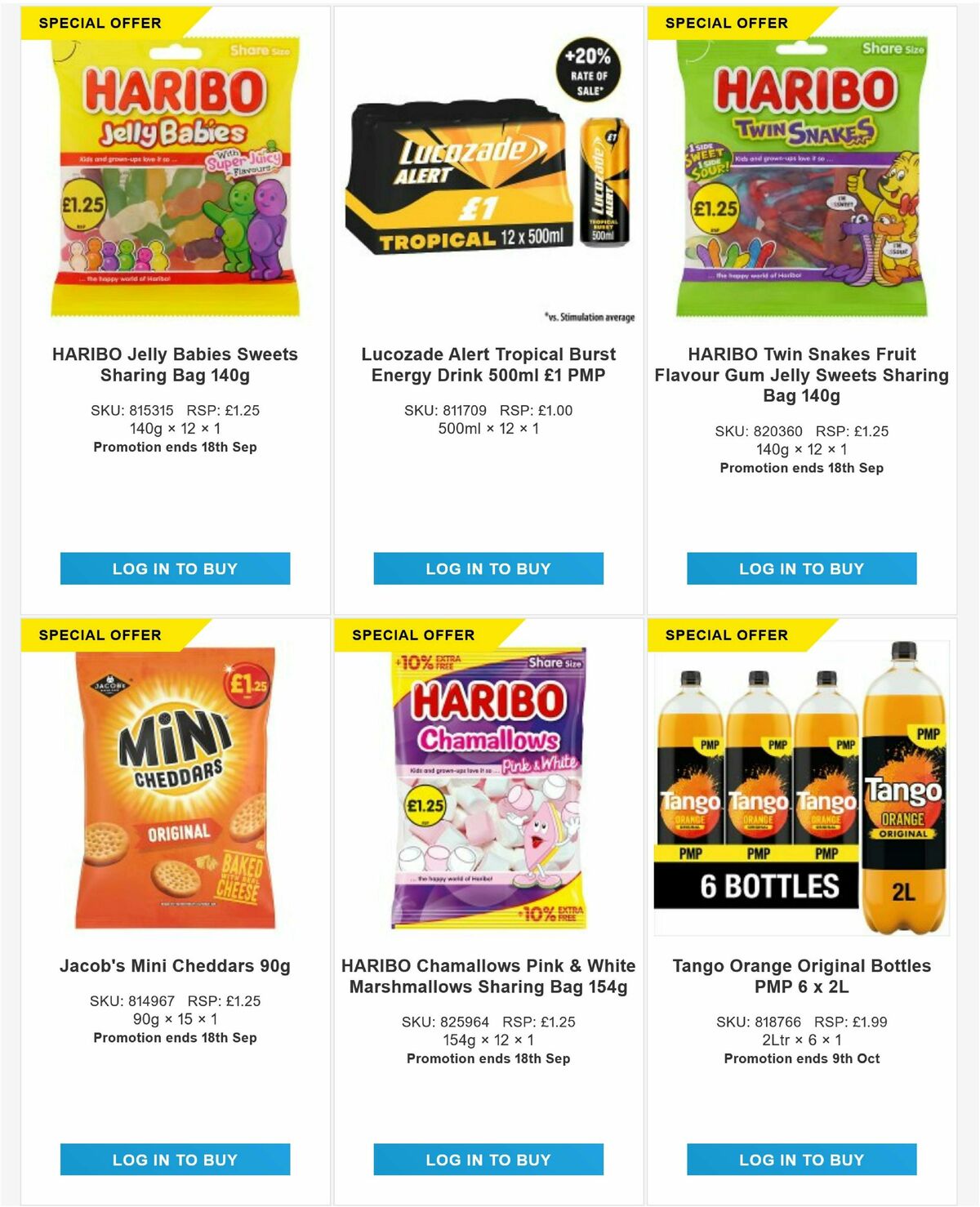The image size is (980, 1207).
Task: Open the HARIBO Chamallows Marshmallows product page
Action: 488,976
